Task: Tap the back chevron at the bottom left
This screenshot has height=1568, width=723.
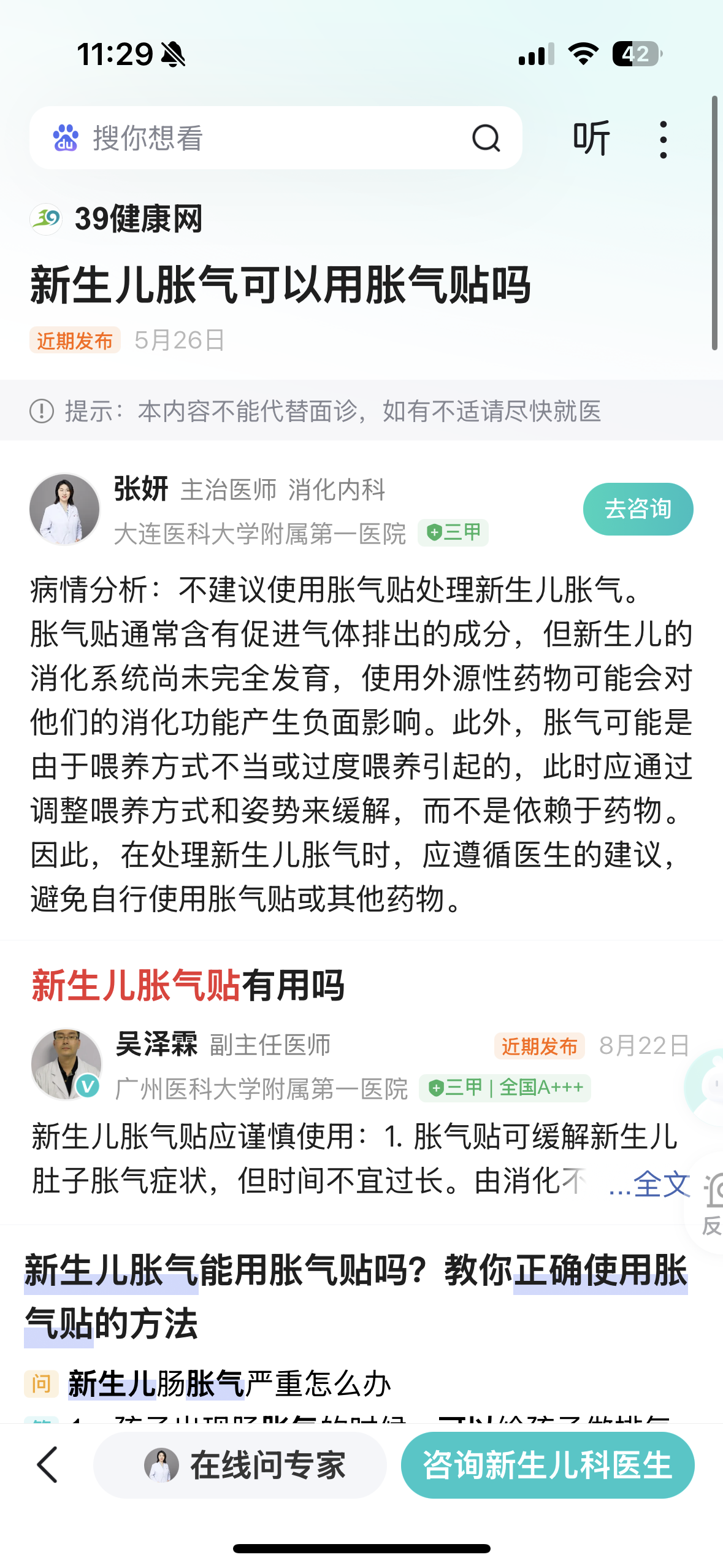Action: (x=46, y=1465)
